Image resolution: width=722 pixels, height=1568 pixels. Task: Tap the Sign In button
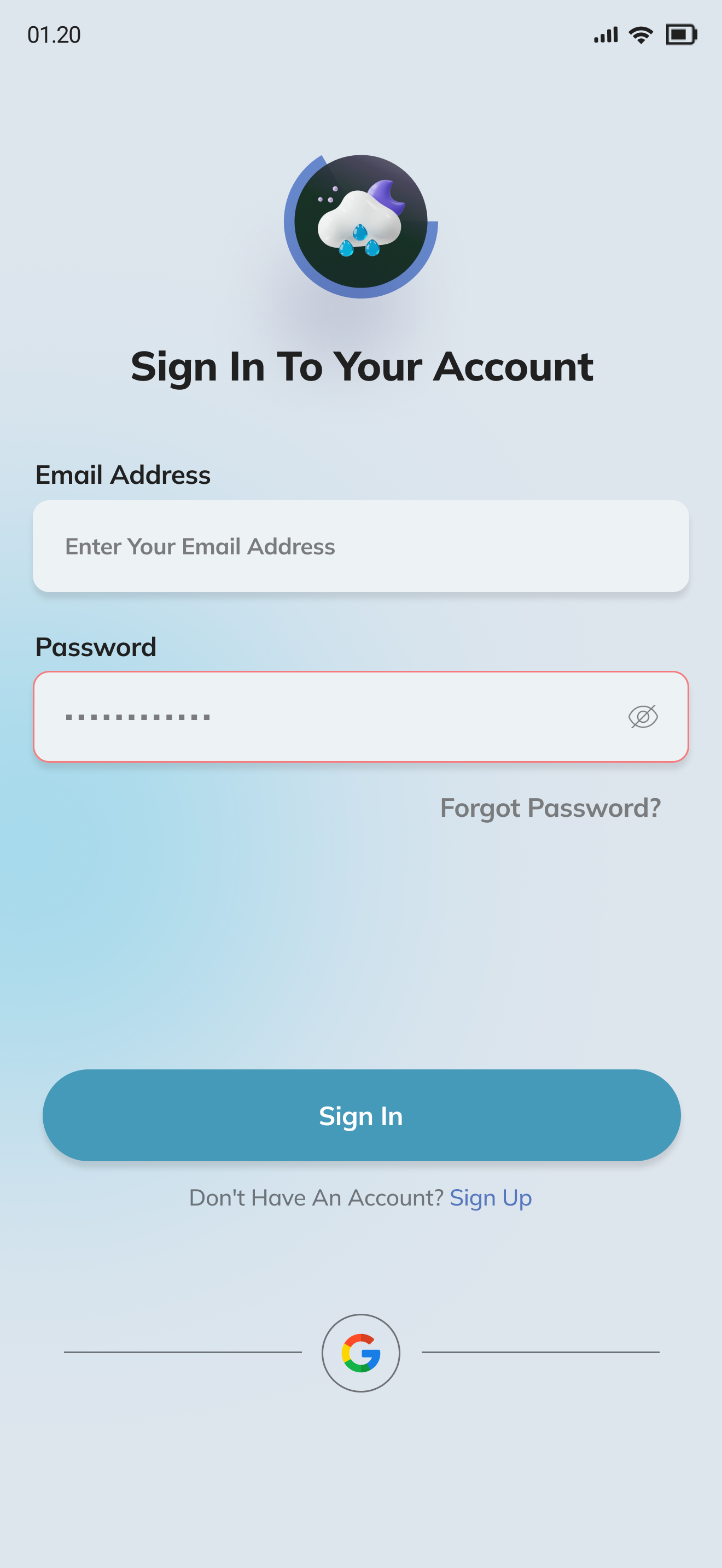pyautogui.click(x=361, y=1115)
